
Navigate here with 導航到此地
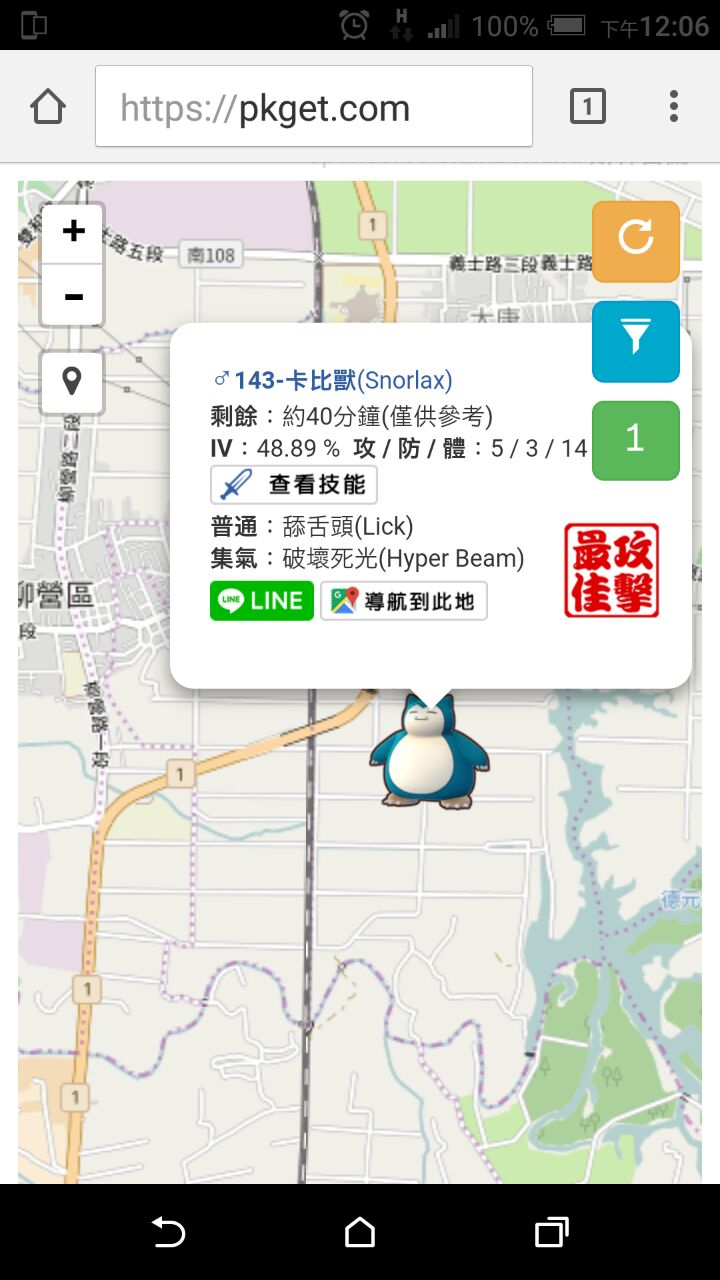(x=404, y=601)
